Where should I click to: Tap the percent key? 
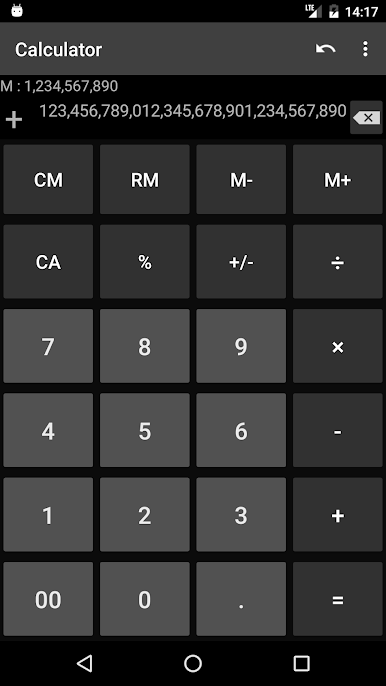[145, 262]
